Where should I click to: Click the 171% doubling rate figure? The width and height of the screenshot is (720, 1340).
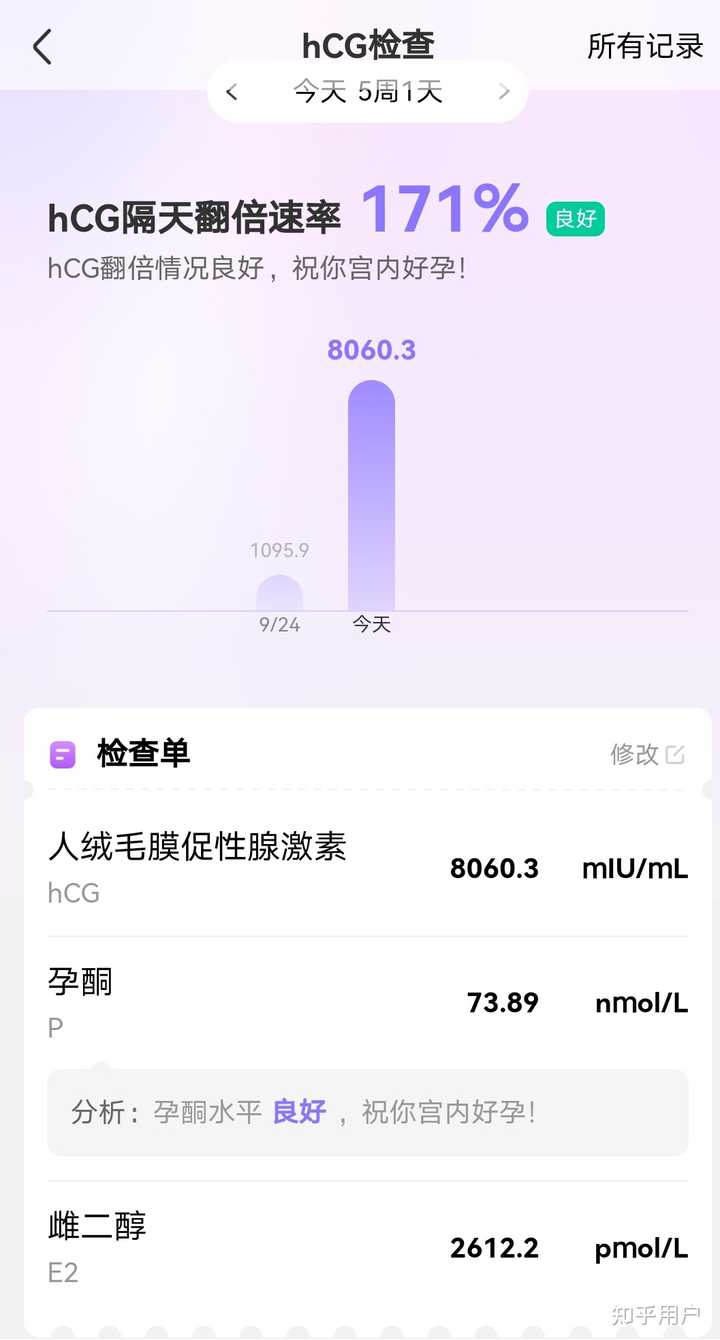coord(444,208)
